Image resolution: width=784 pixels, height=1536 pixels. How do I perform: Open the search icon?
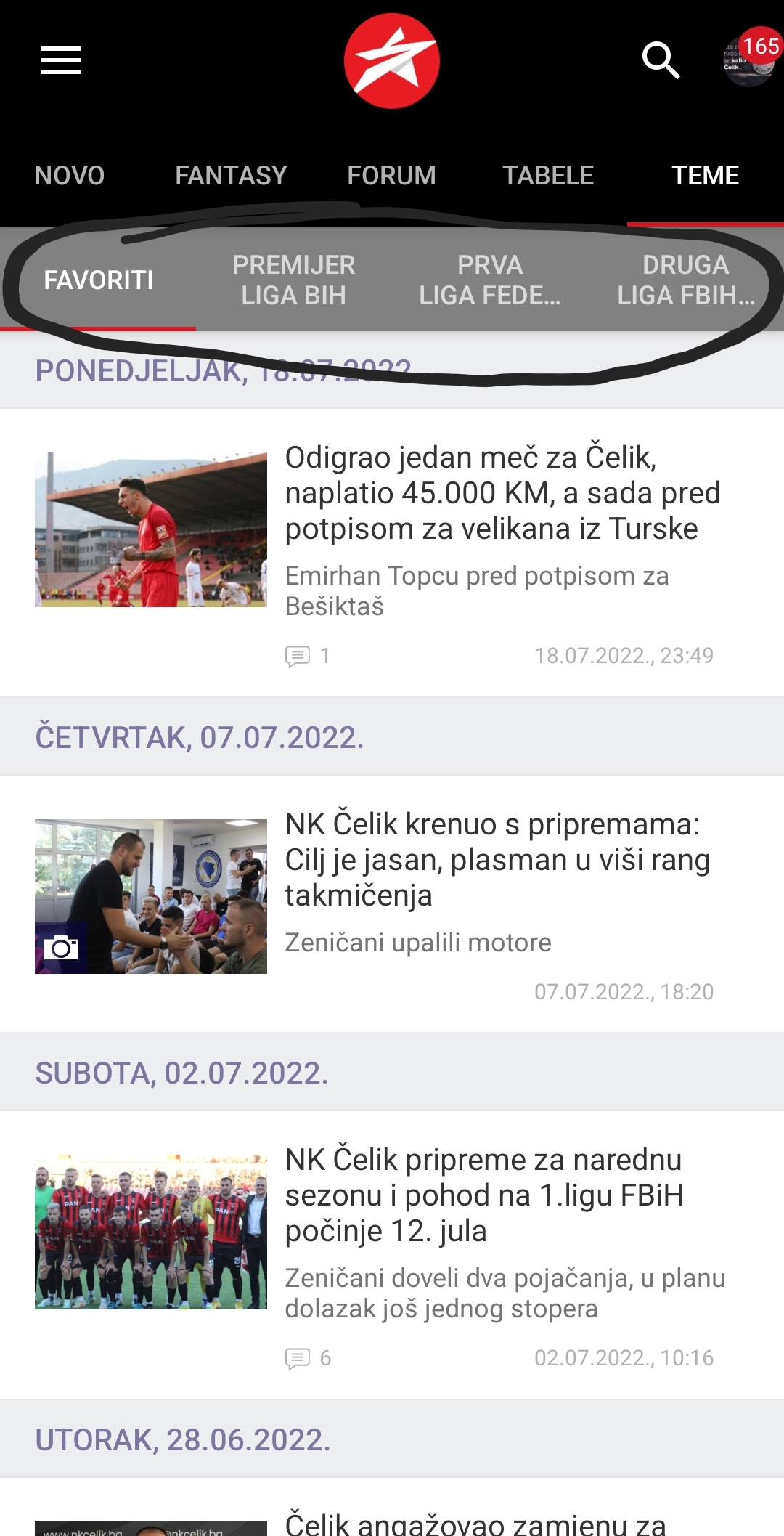(661, 60)
